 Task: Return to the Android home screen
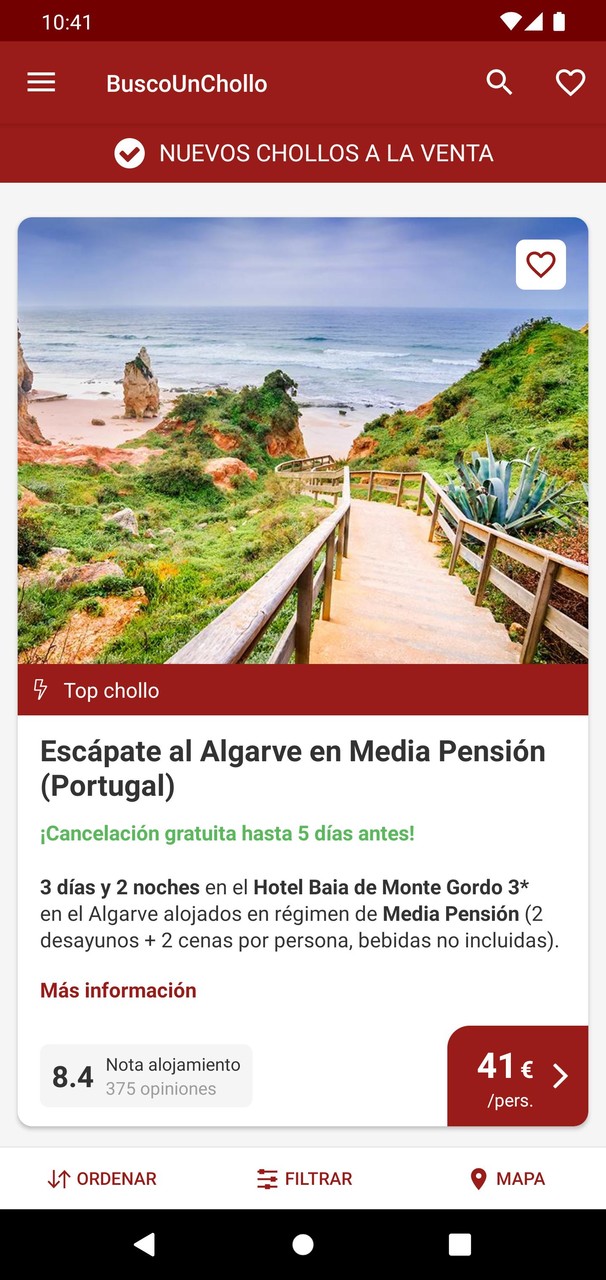[x=303, y=1244]
